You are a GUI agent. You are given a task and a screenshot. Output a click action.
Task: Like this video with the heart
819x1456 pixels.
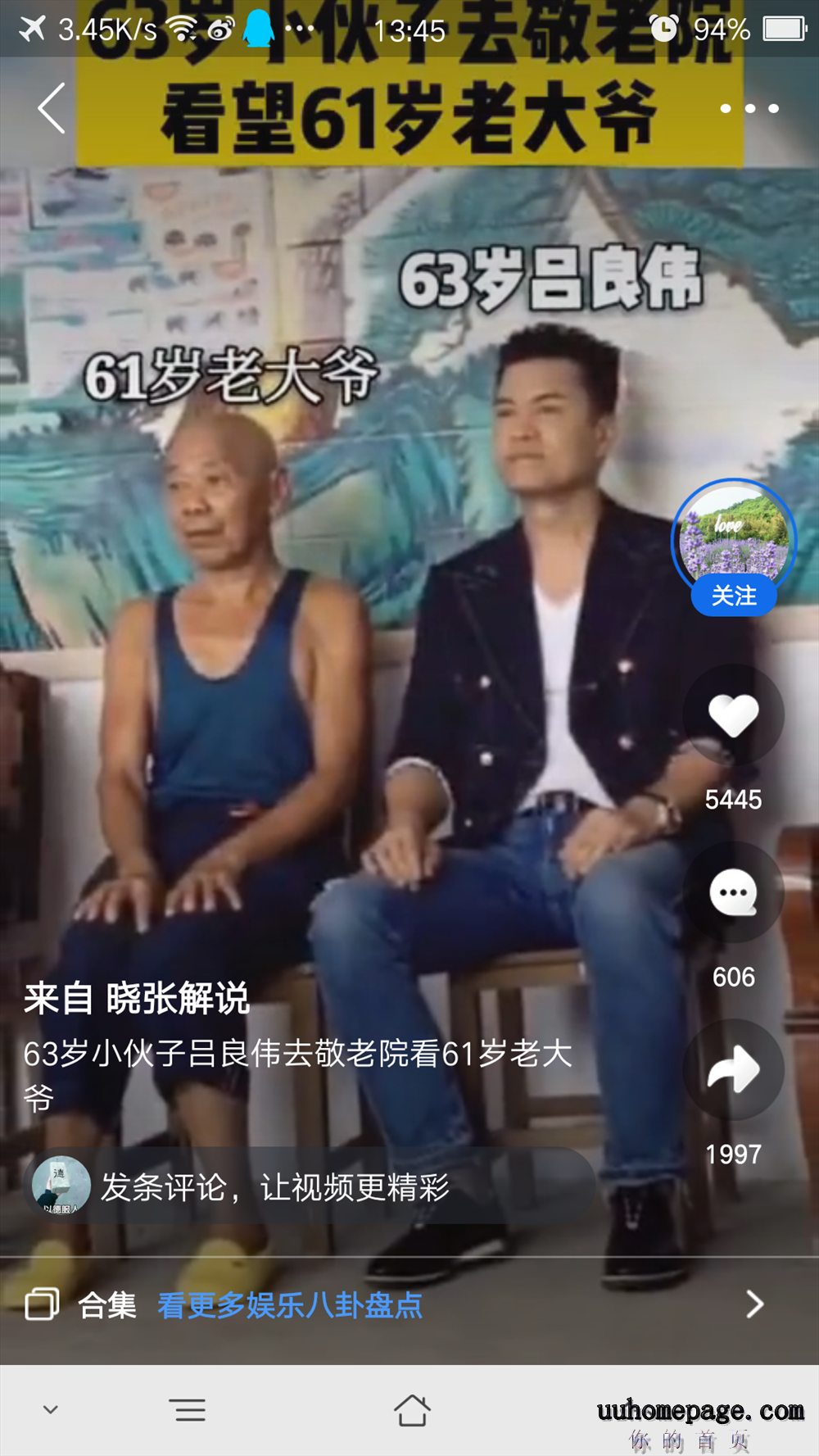(733, 714)
